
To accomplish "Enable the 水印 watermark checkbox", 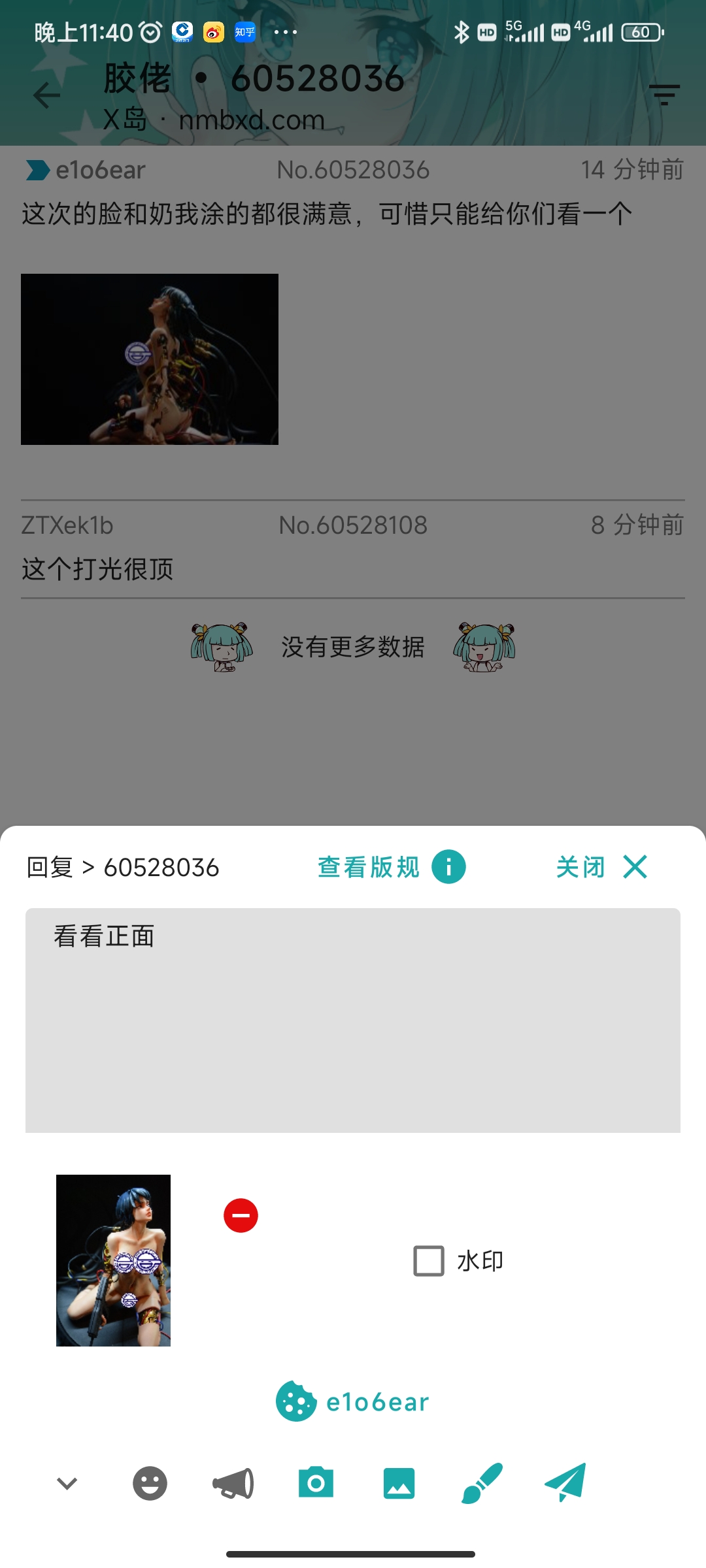I will click(x=429, y=1261).
